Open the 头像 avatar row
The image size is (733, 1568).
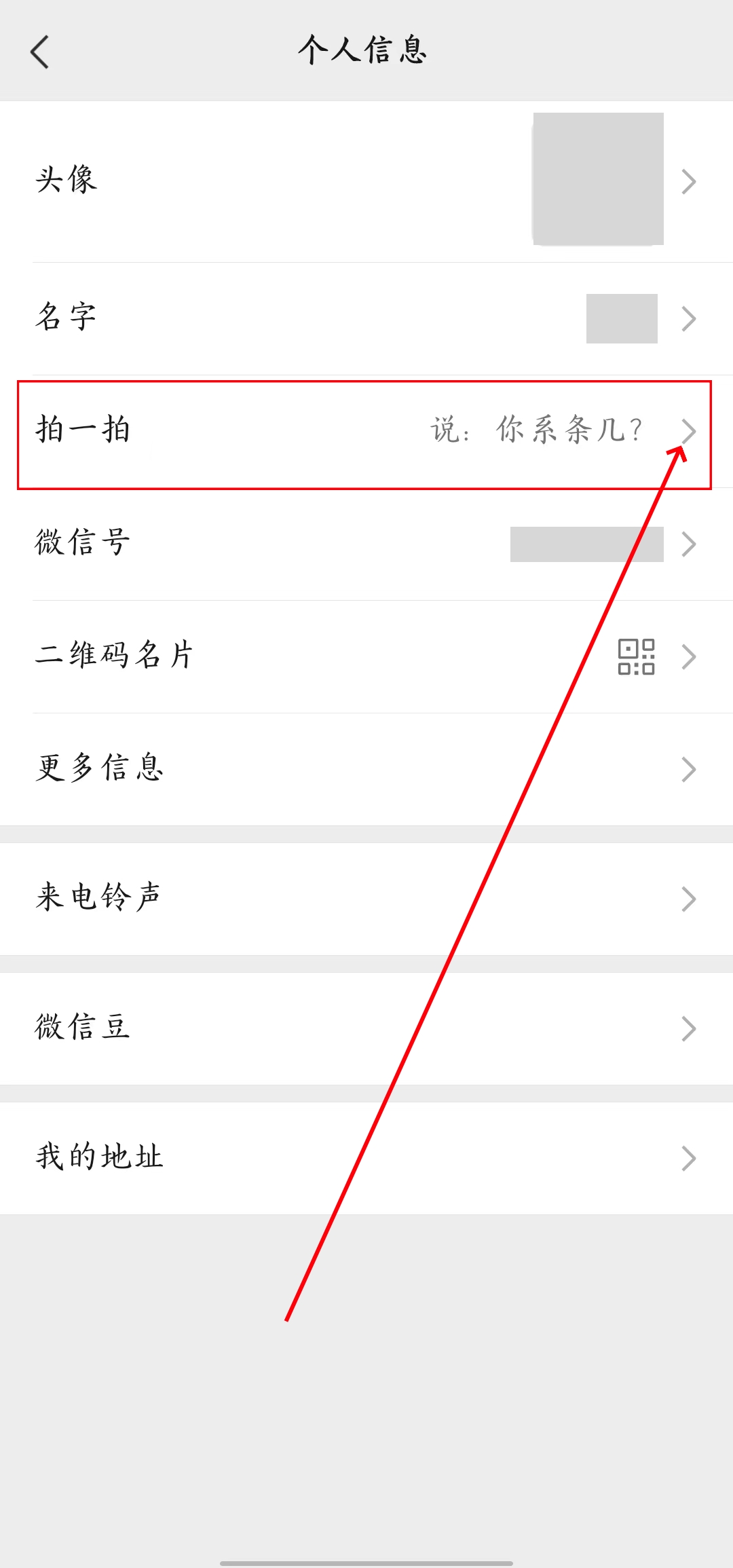(x=366, y=181)
